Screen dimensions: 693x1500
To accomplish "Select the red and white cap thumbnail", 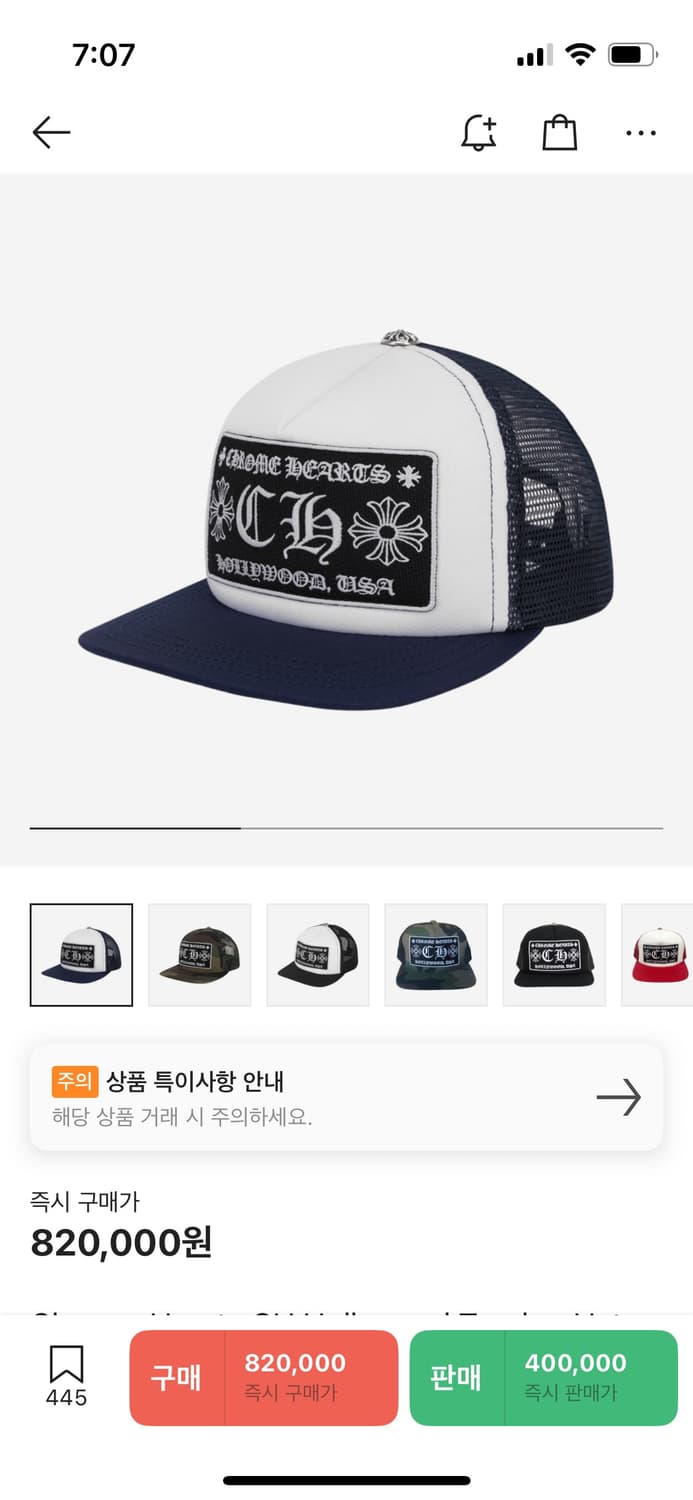I will (x=658, y=955).
